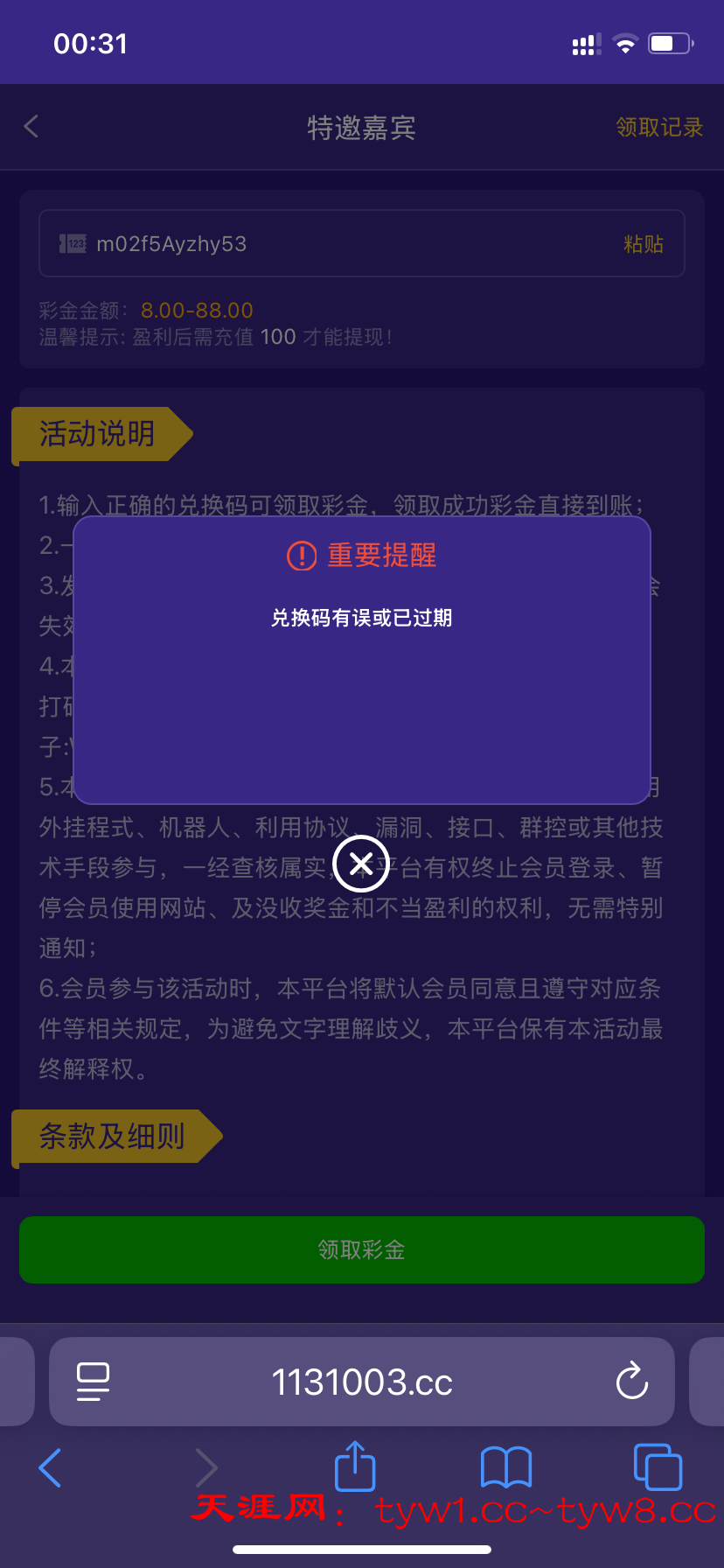Navigate back in Safari toolbar
The width and height of the screenshot is (724, 1568).
click(51, 1466)
